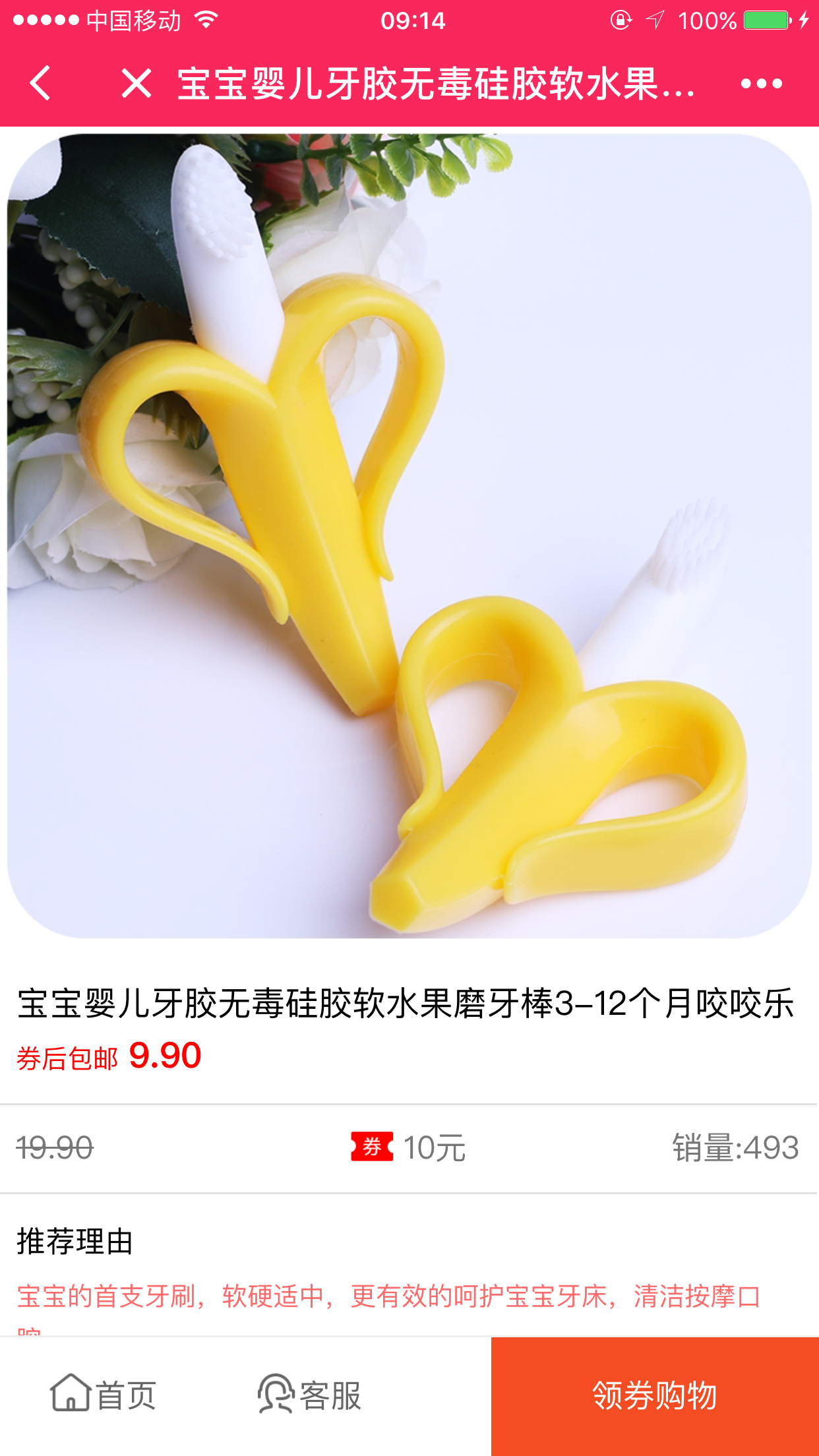819x1456 pixels.
Task: Open the banana teether product image
Action: pyautogui.click(x=409, y=535)
